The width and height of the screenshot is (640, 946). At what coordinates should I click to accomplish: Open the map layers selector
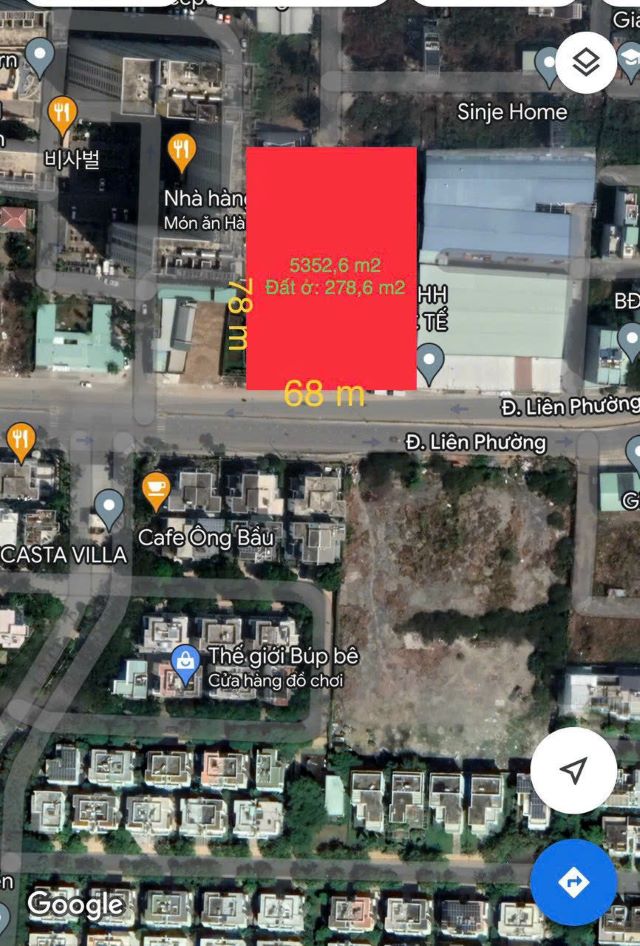(x=585, y=64)
